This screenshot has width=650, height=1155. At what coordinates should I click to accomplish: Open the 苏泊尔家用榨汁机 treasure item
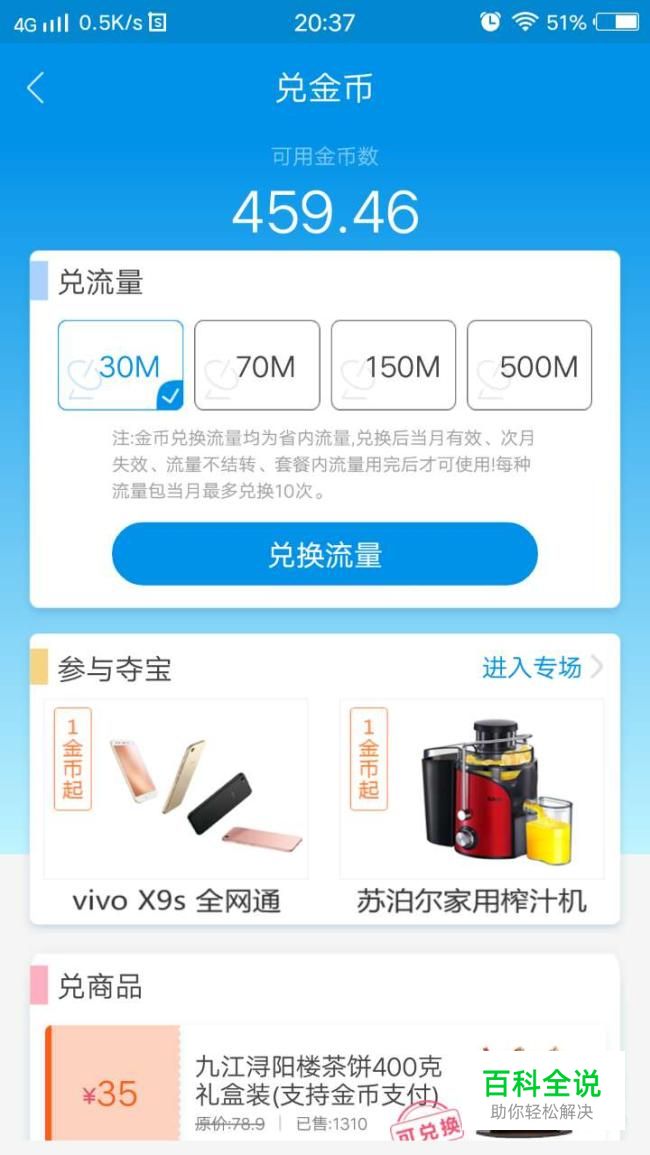click(471, 808)
